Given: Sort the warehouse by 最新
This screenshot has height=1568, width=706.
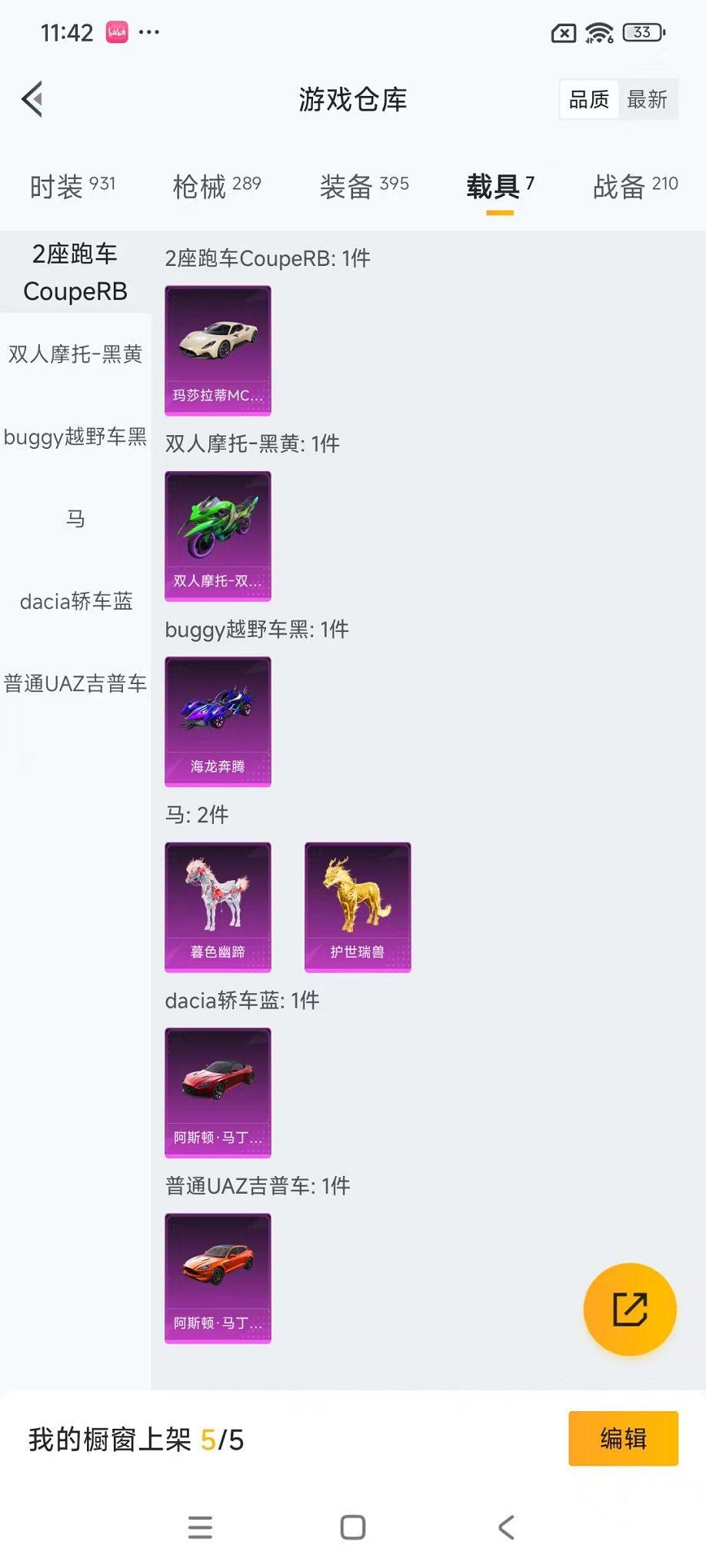Looking at the screenshot, I should point(647,99).
